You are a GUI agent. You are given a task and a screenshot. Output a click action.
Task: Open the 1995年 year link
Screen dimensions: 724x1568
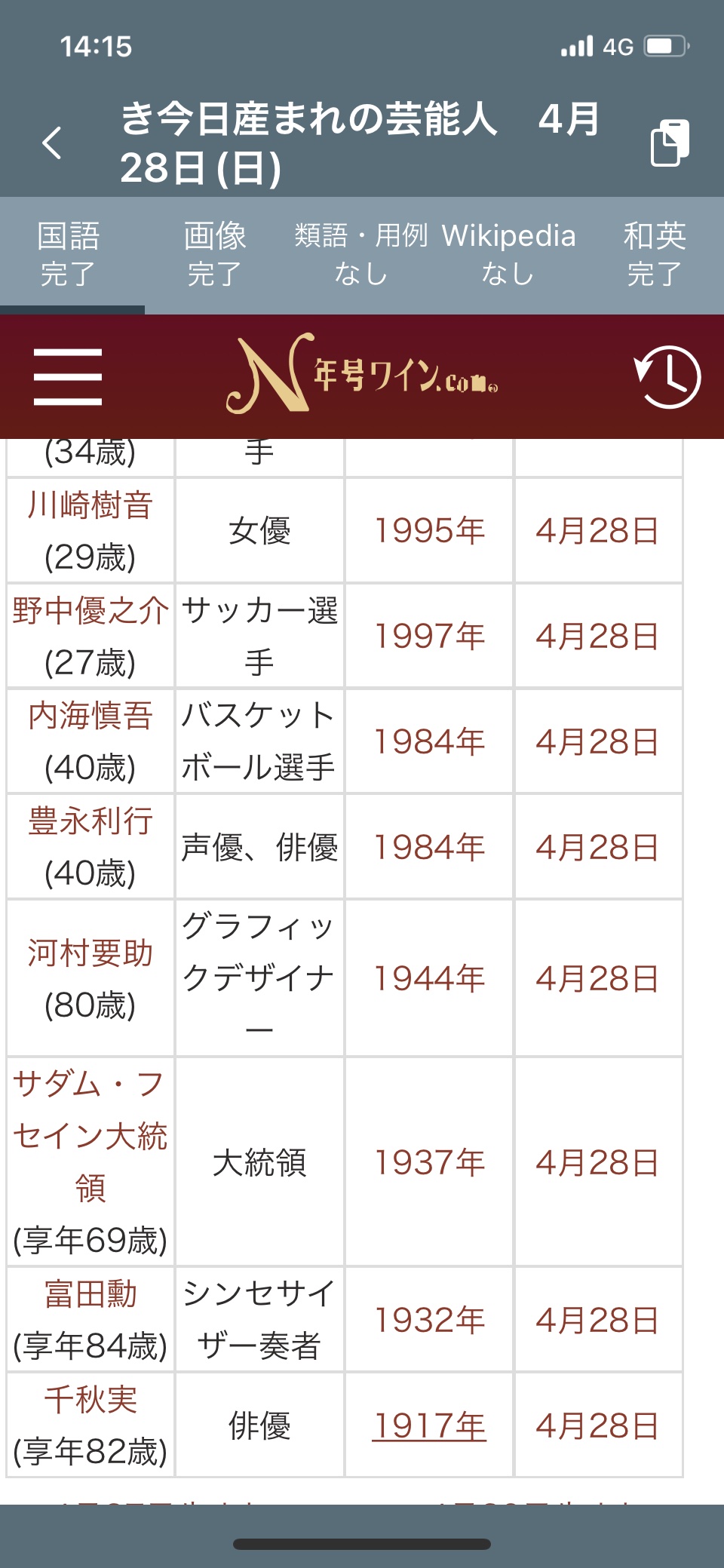click(x=429, y=531)
